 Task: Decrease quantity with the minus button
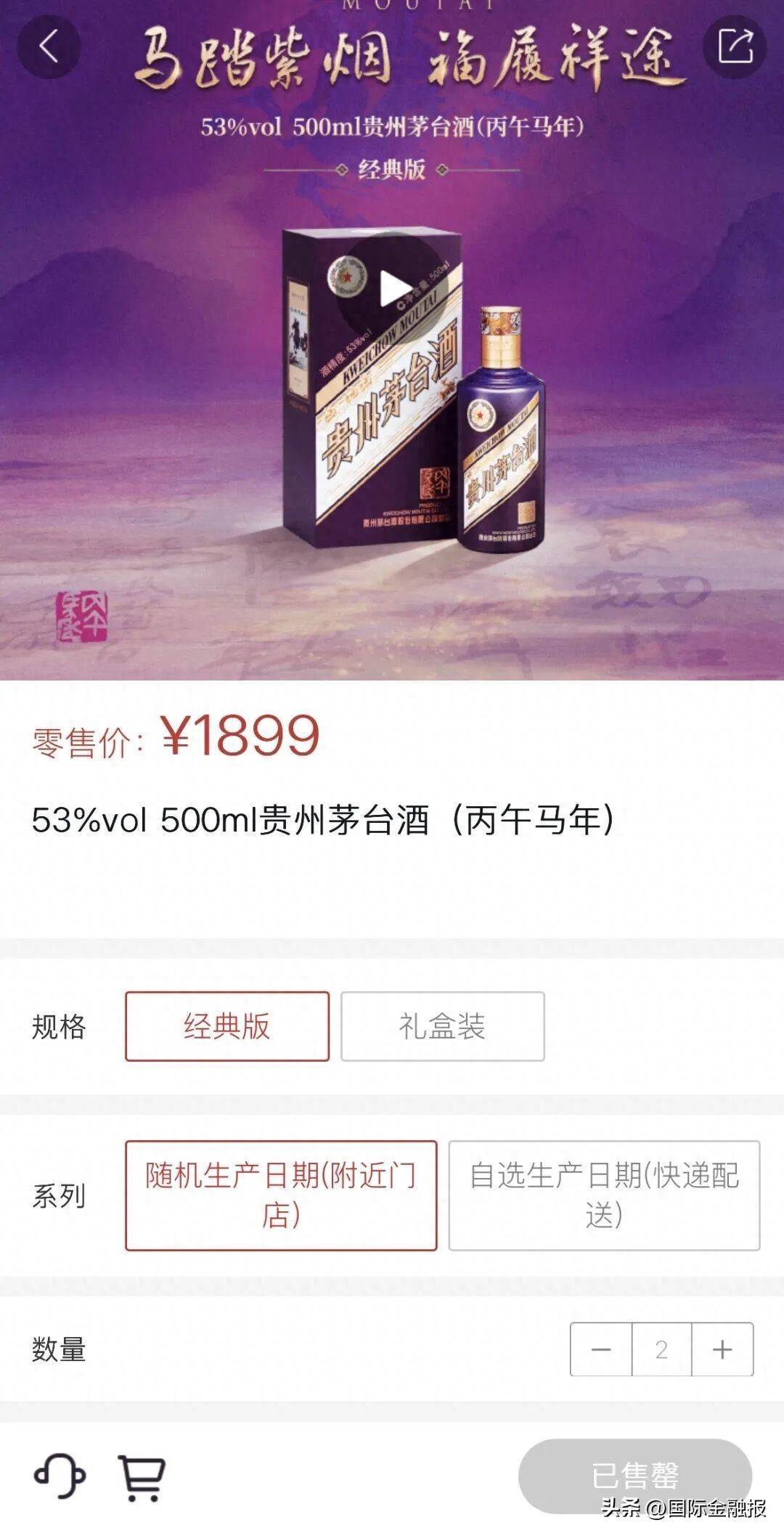pos(601,1349)
